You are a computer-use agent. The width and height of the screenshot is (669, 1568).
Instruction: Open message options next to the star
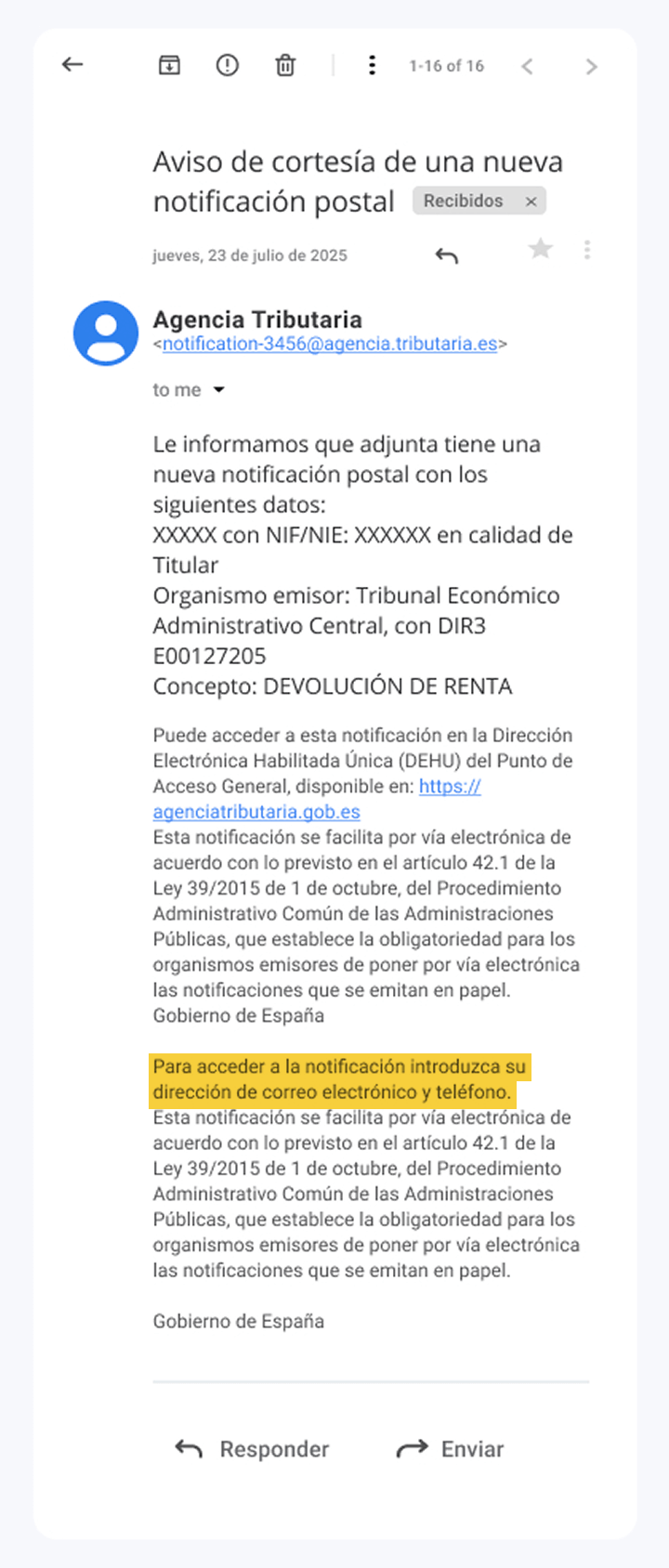tap(586, 249)
